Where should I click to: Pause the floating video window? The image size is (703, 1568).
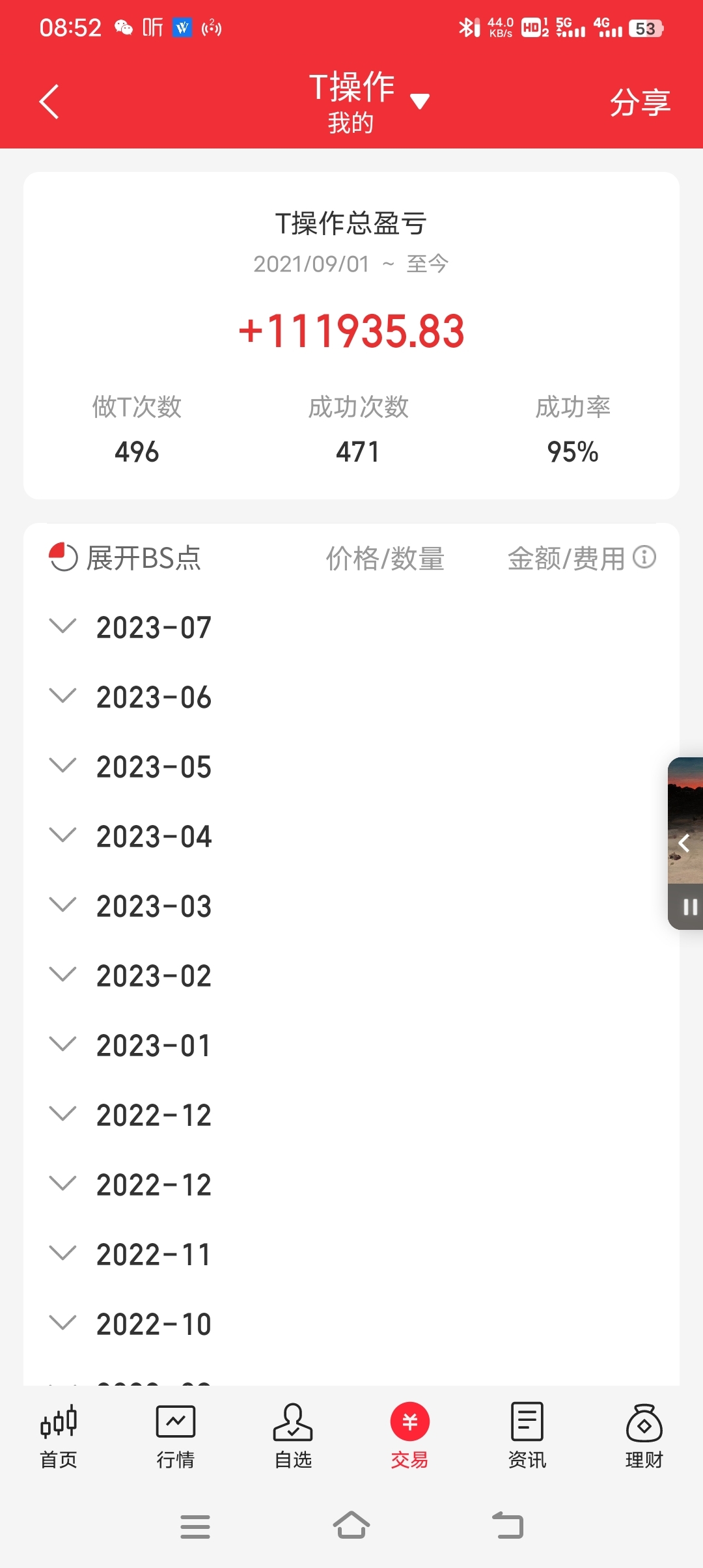689,907
